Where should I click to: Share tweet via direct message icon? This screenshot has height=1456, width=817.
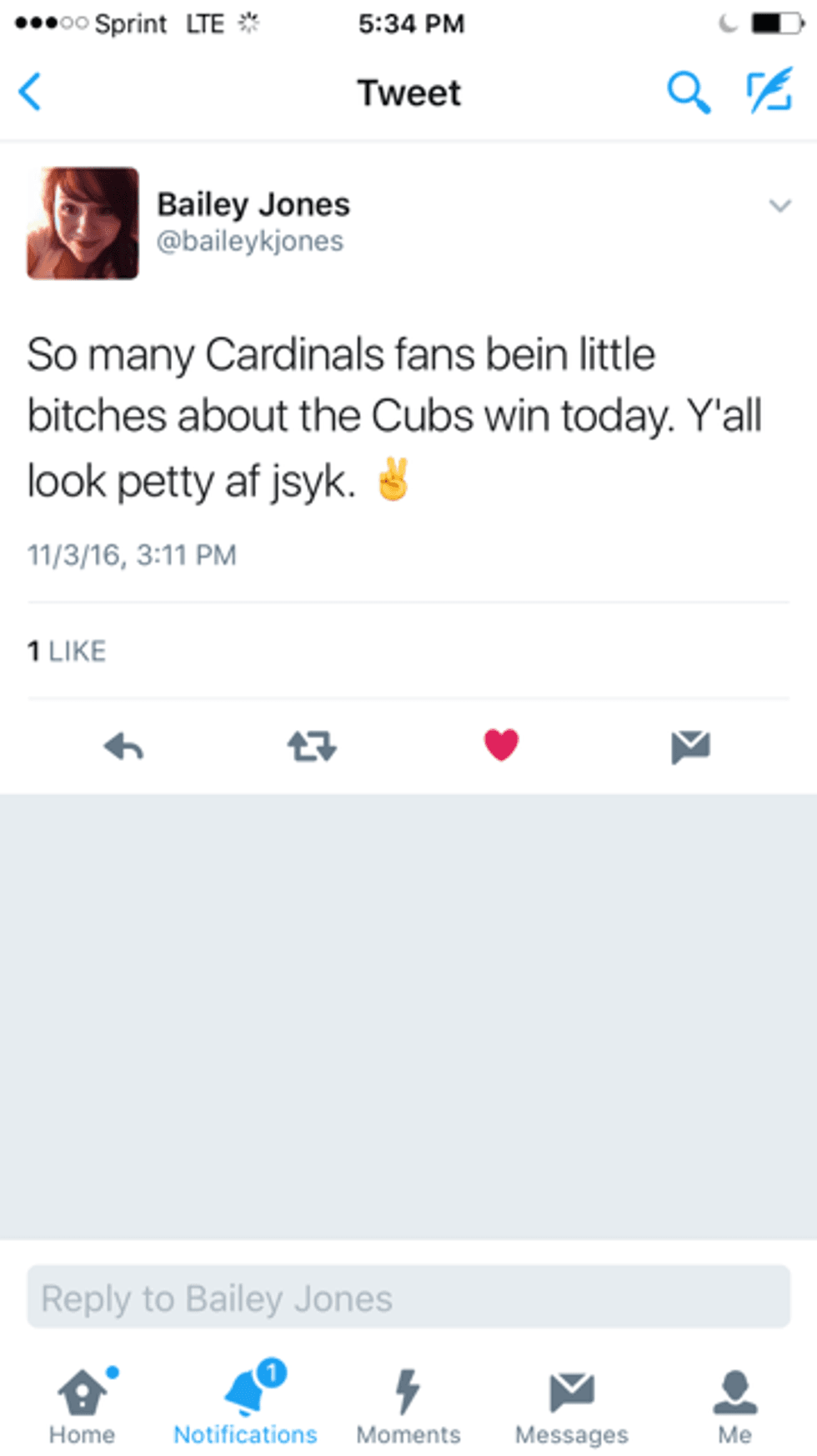pyautogui.click(x=690, y=746)
